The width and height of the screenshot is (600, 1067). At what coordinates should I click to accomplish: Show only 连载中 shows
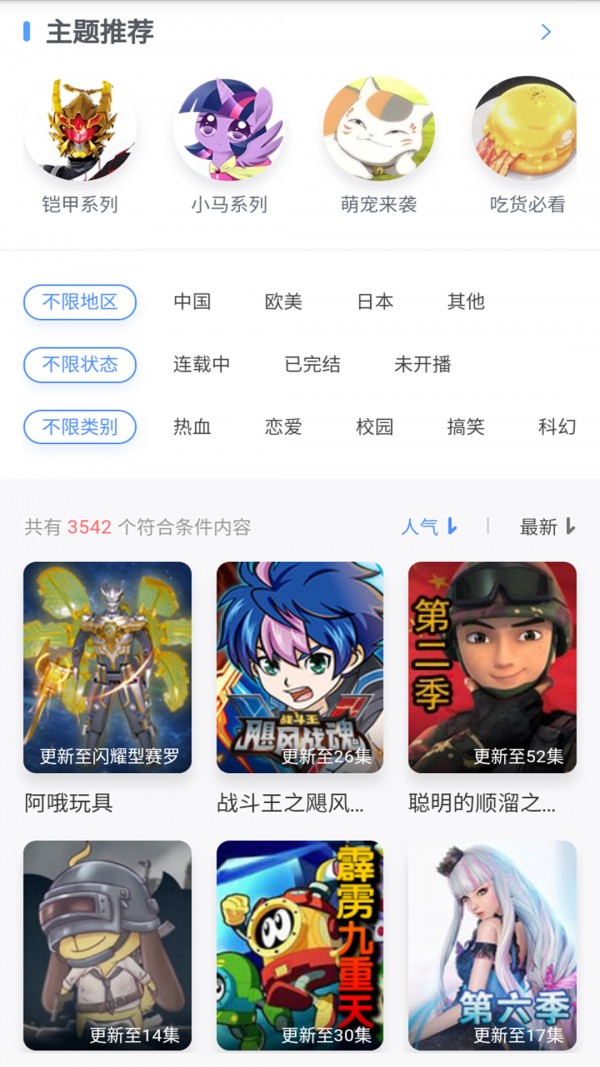(x=201, y=365)
